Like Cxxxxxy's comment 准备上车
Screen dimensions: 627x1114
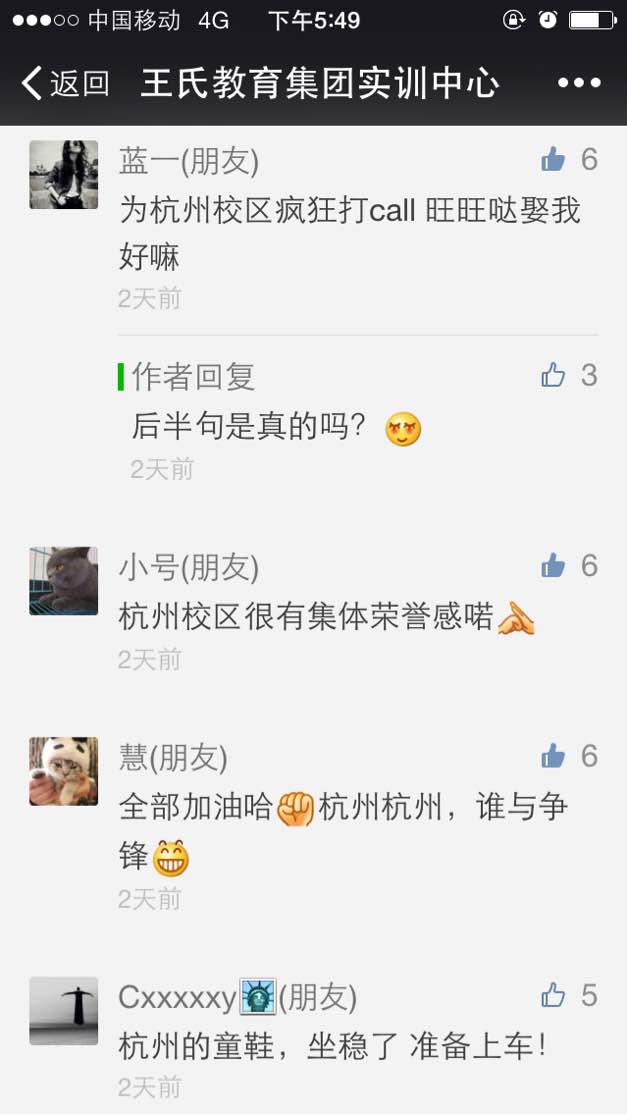[x=554, y=995]
